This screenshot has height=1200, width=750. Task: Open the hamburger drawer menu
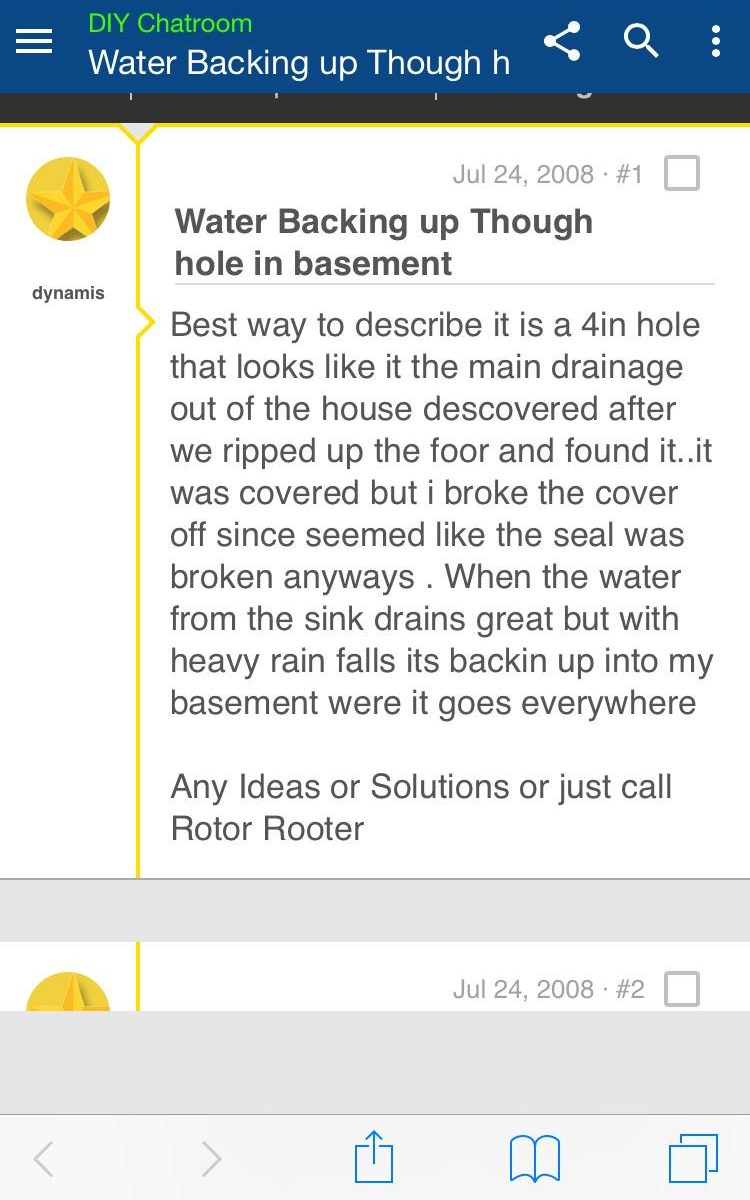pyautogui.click(x=34, y=41)
